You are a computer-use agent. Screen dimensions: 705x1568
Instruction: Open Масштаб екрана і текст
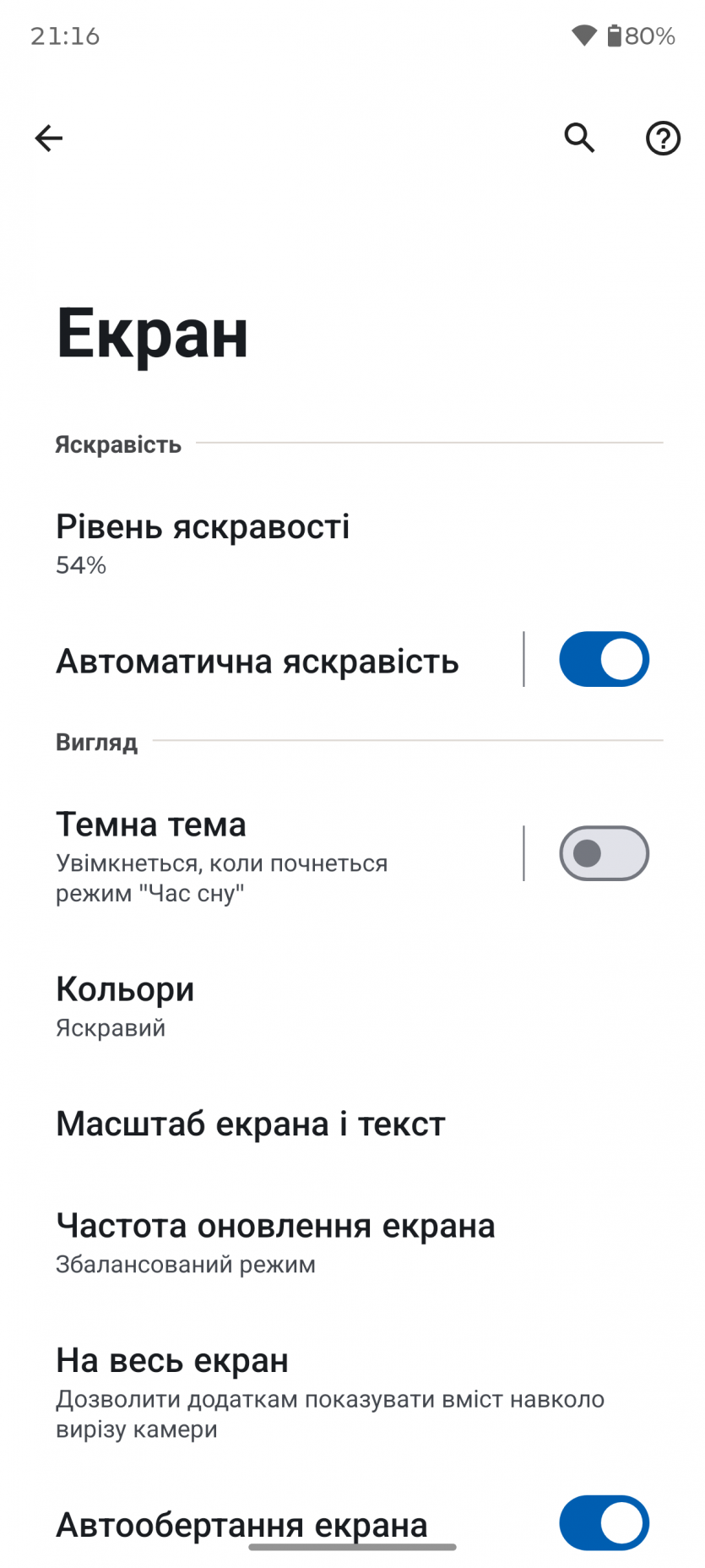tap(251, 1124)
